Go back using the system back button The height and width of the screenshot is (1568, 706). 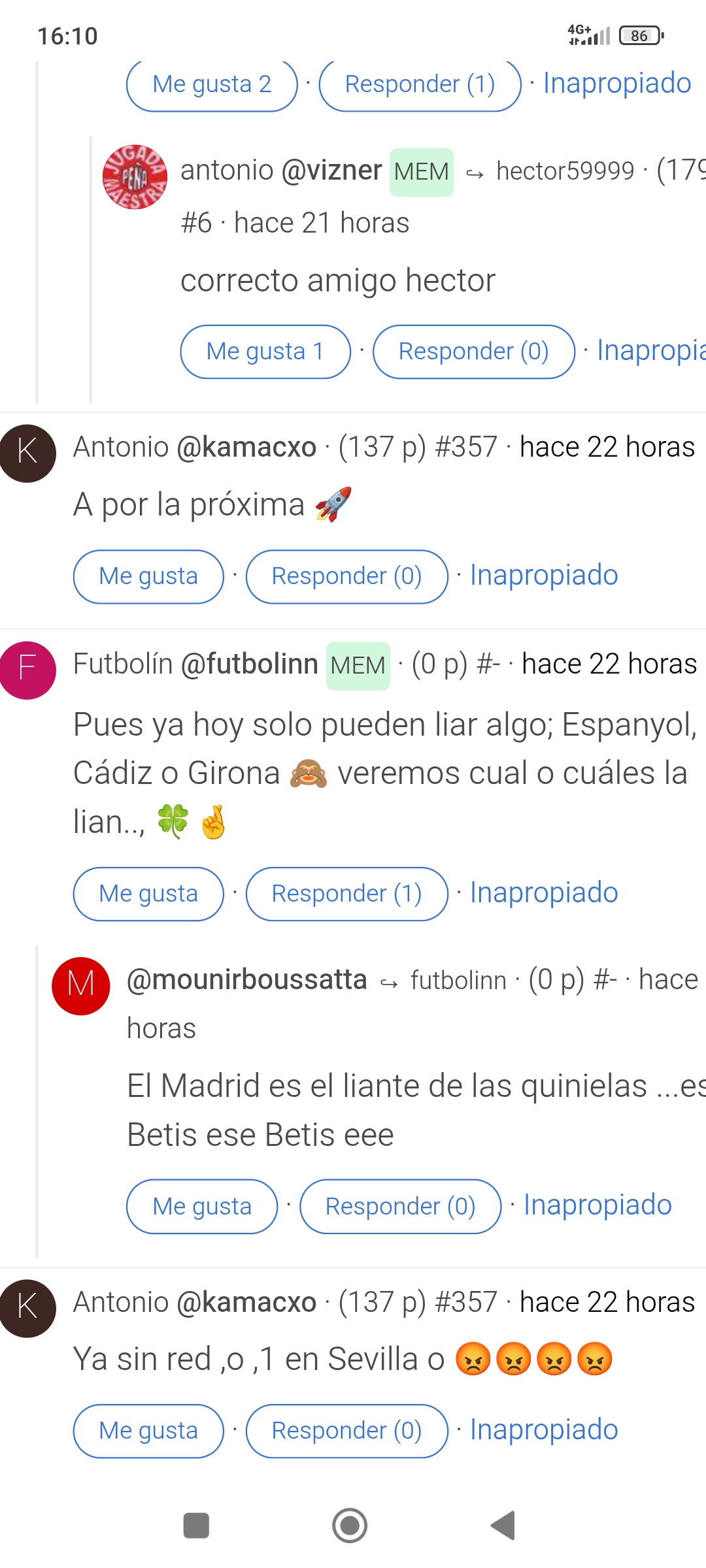pyautogui.click(x=503, y=1526)
